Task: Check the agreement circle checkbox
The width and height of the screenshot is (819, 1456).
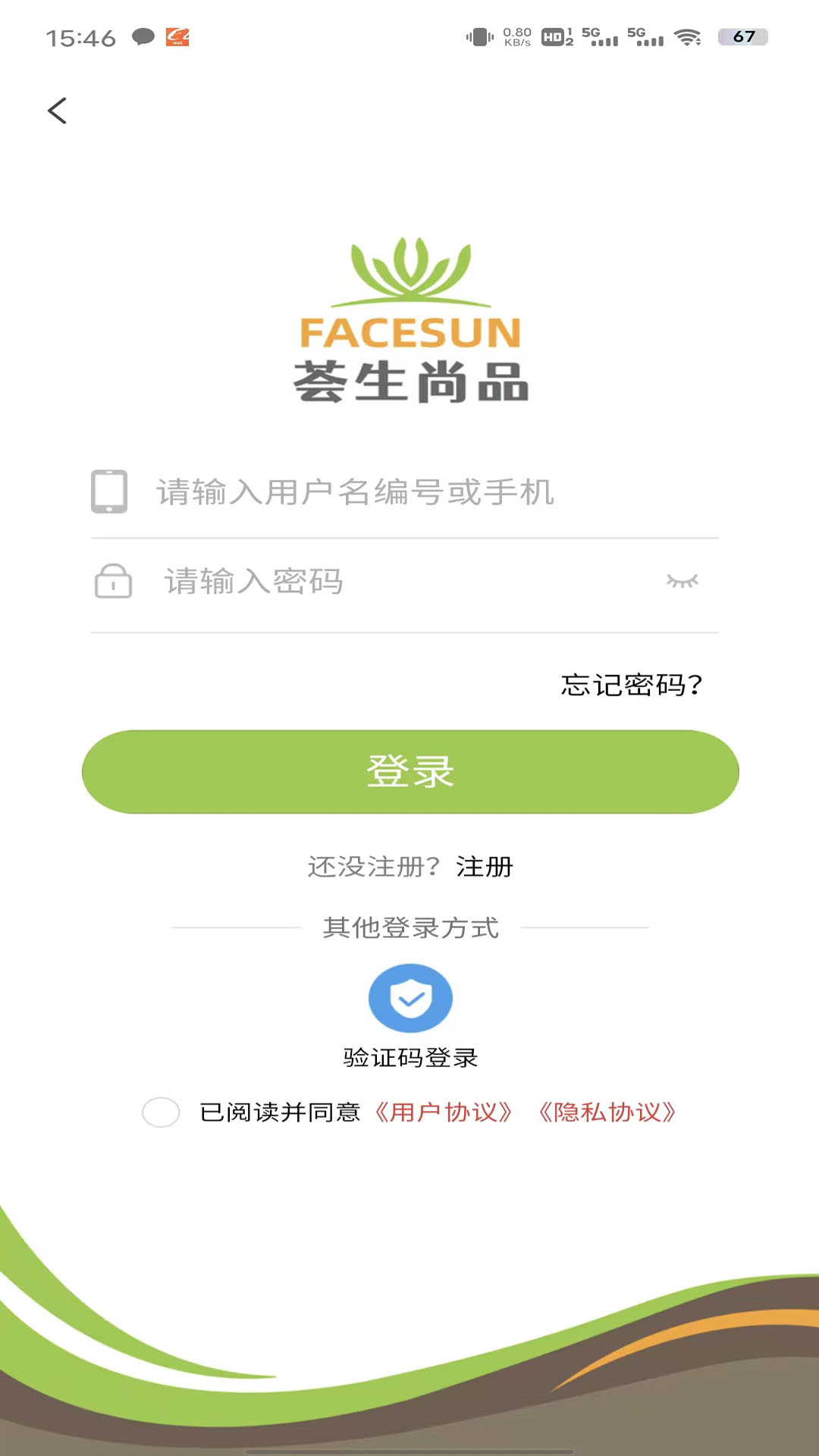Action: pos(160,1112)
